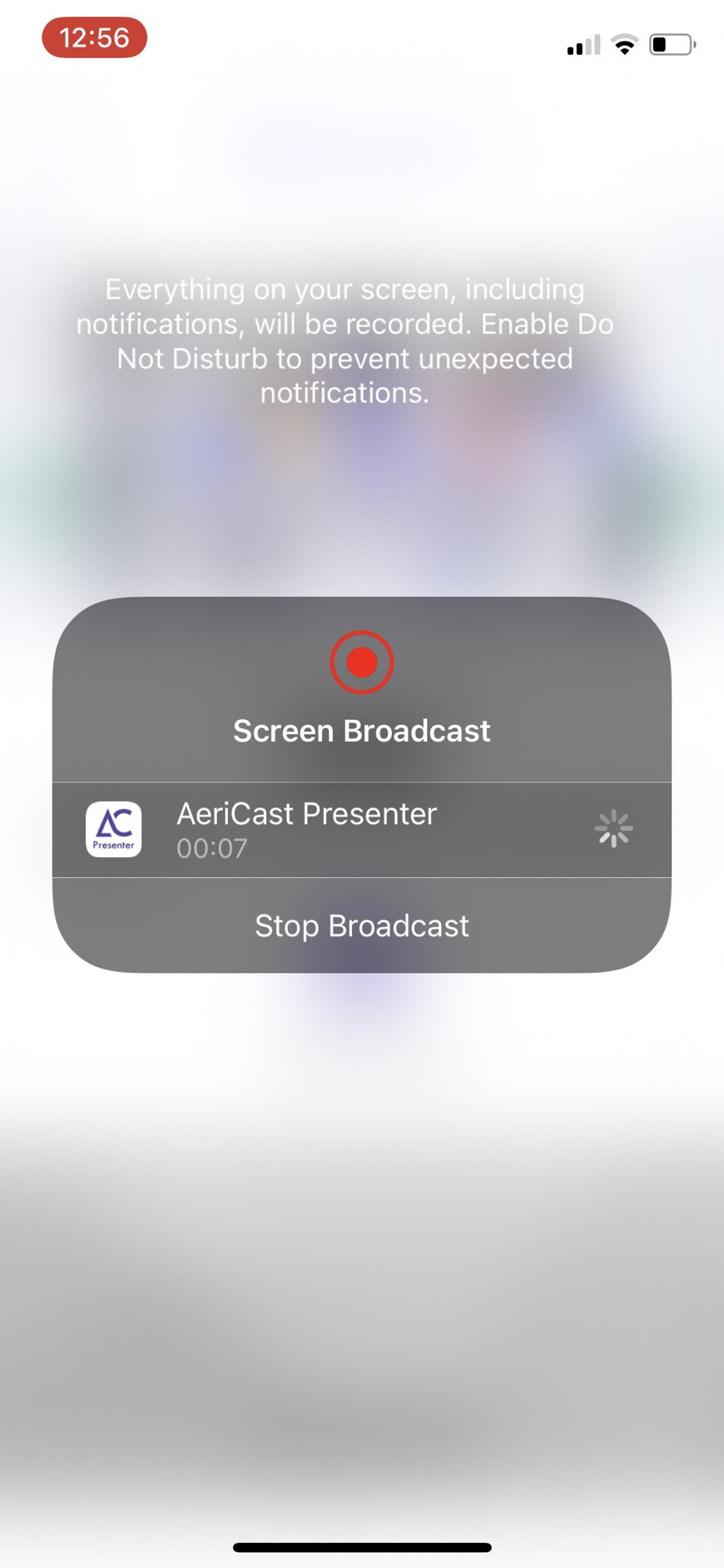Tap the red recording time pill
Image resolution: width=724 pixels, height=1568 pixels.
click(94, 37)
